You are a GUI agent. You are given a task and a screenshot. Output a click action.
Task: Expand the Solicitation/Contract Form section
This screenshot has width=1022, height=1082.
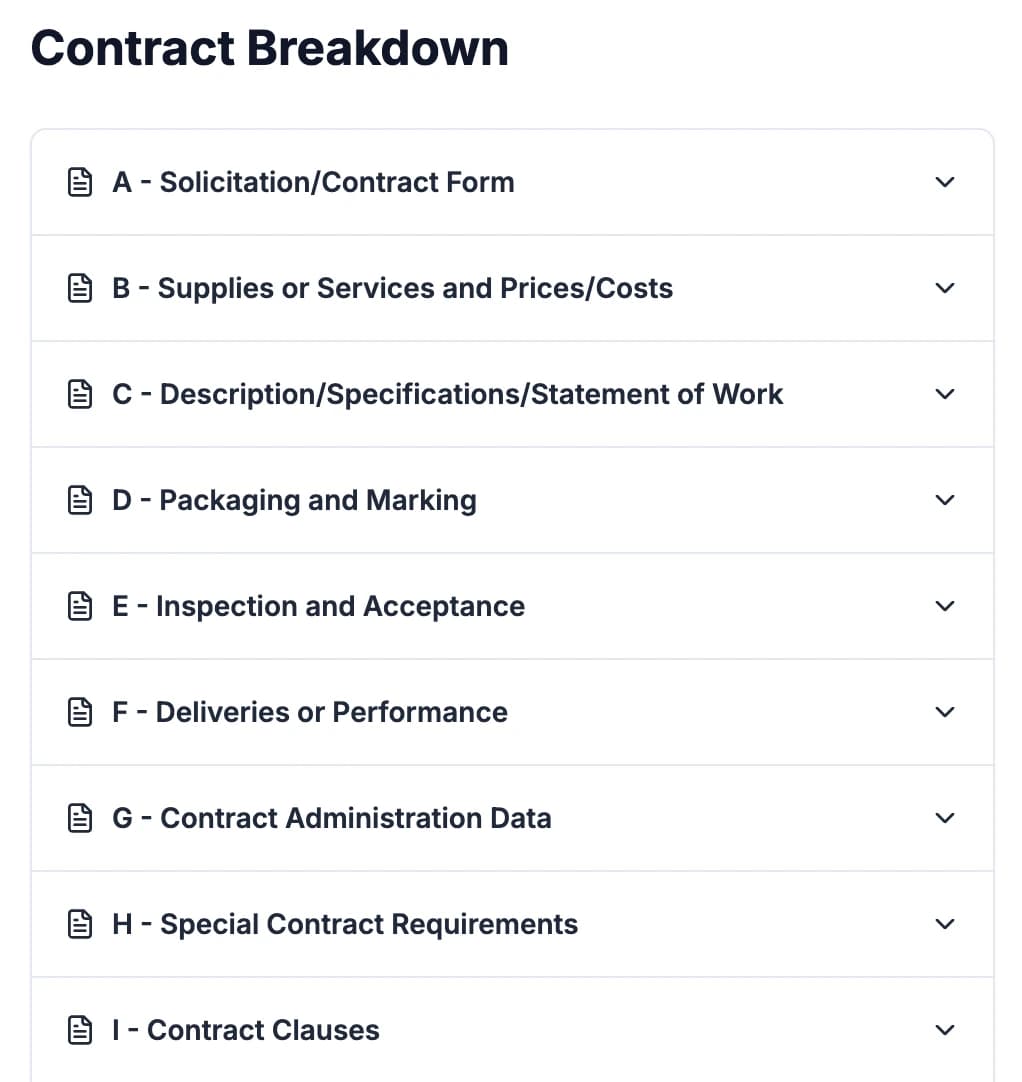pyautogui.click(x=944, y=182)
